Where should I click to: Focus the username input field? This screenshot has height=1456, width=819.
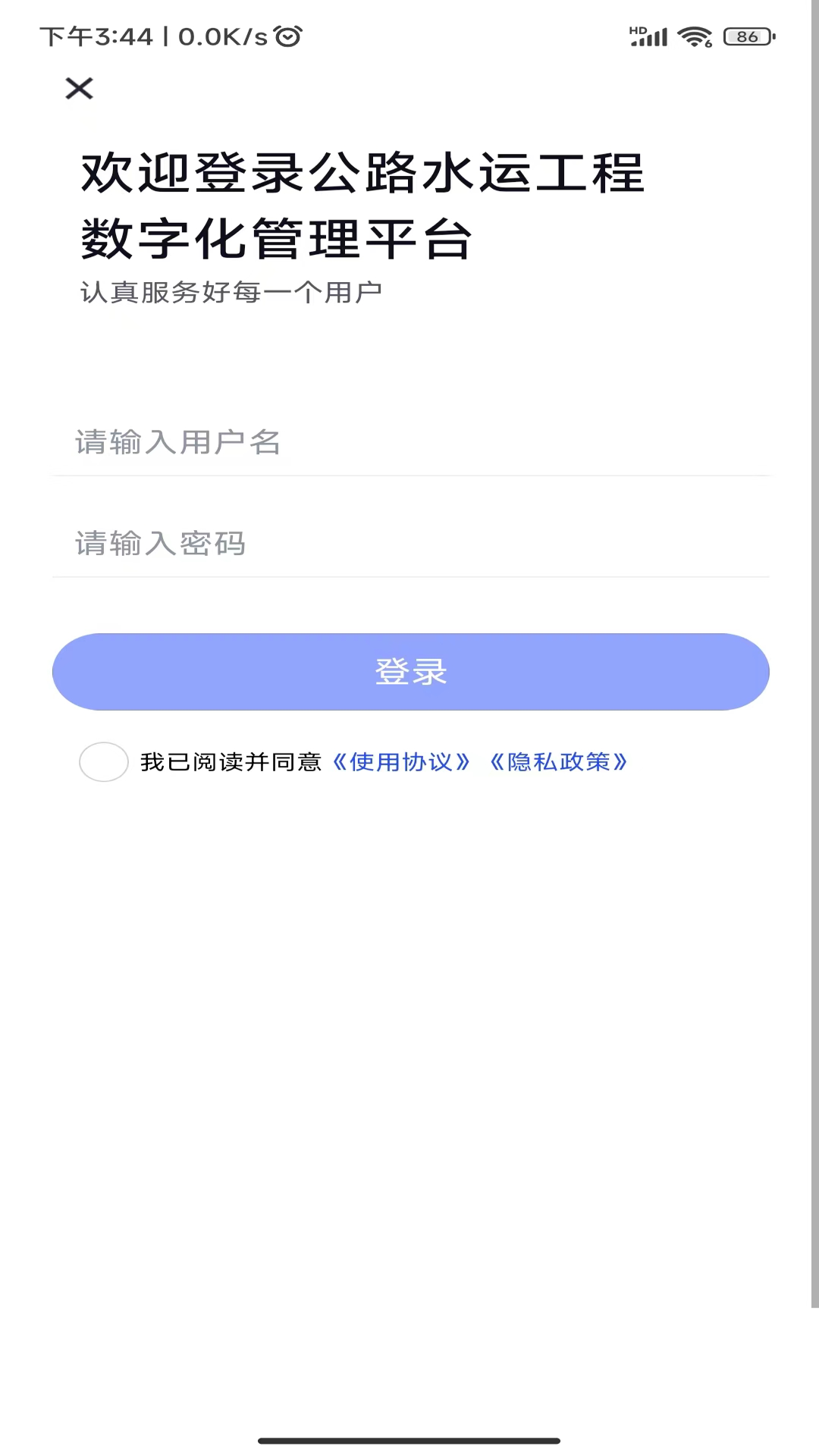point(409,442)
